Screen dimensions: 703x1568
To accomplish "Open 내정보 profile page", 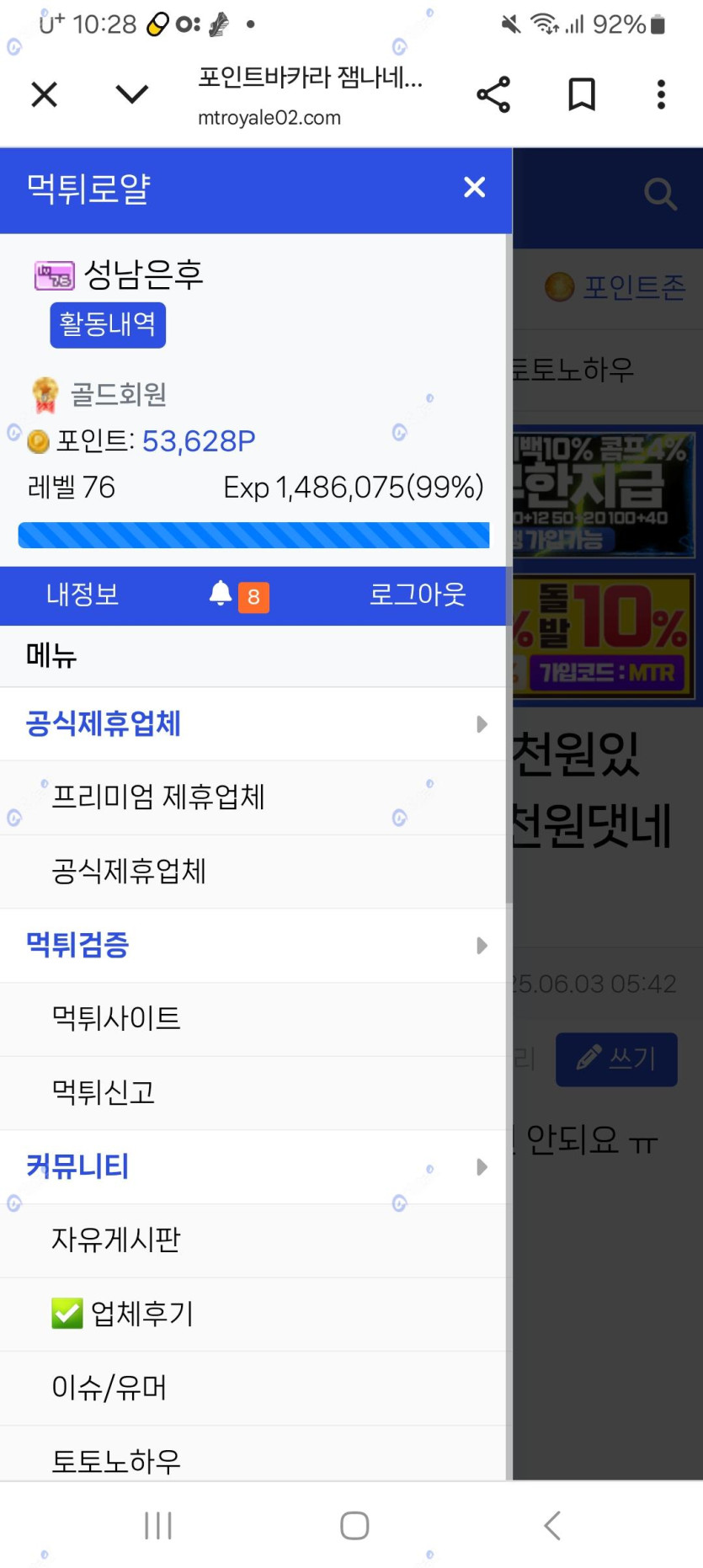I will 83,595.
